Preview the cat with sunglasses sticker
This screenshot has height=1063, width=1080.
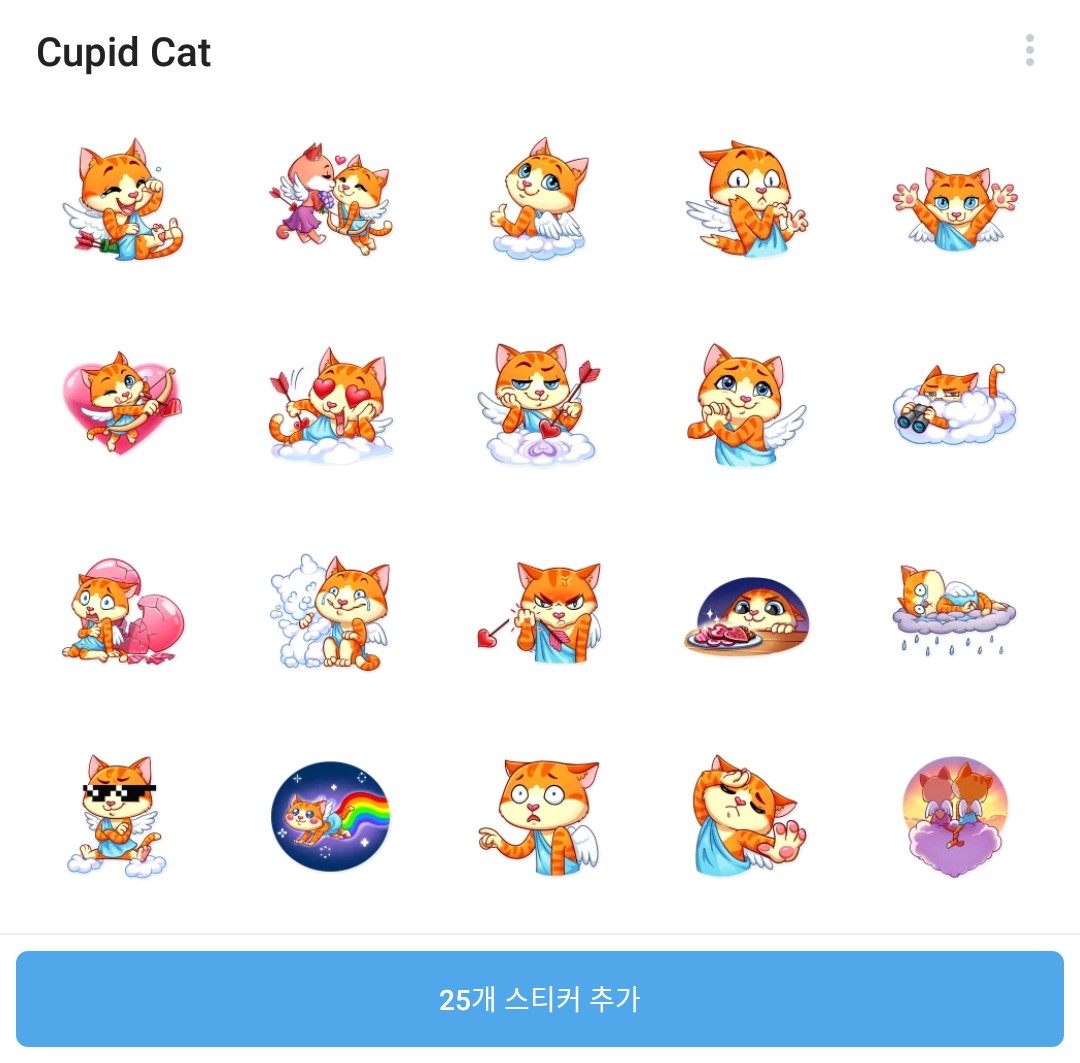click(118, 817)
